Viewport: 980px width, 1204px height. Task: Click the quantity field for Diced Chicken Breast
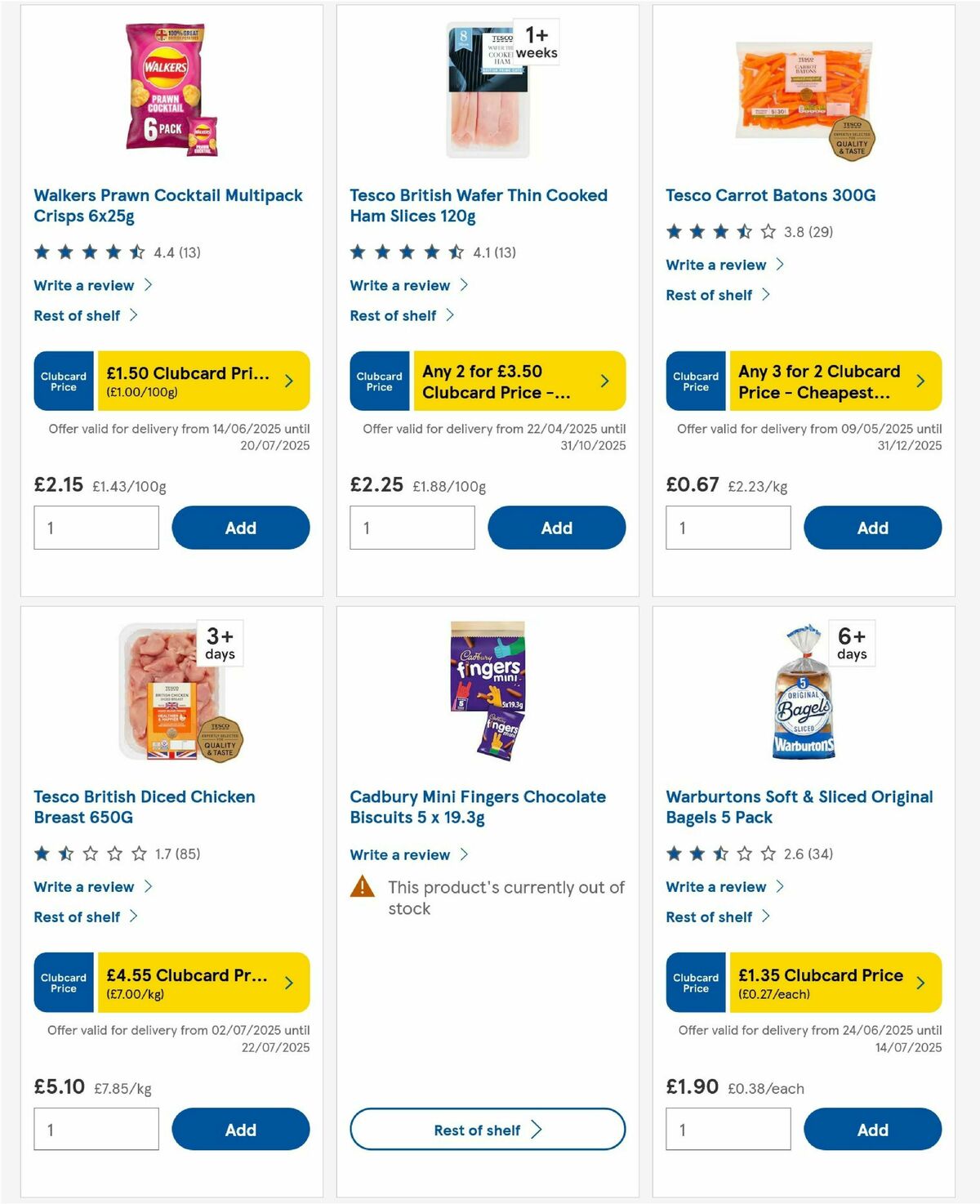click(x=96, y=1130)
